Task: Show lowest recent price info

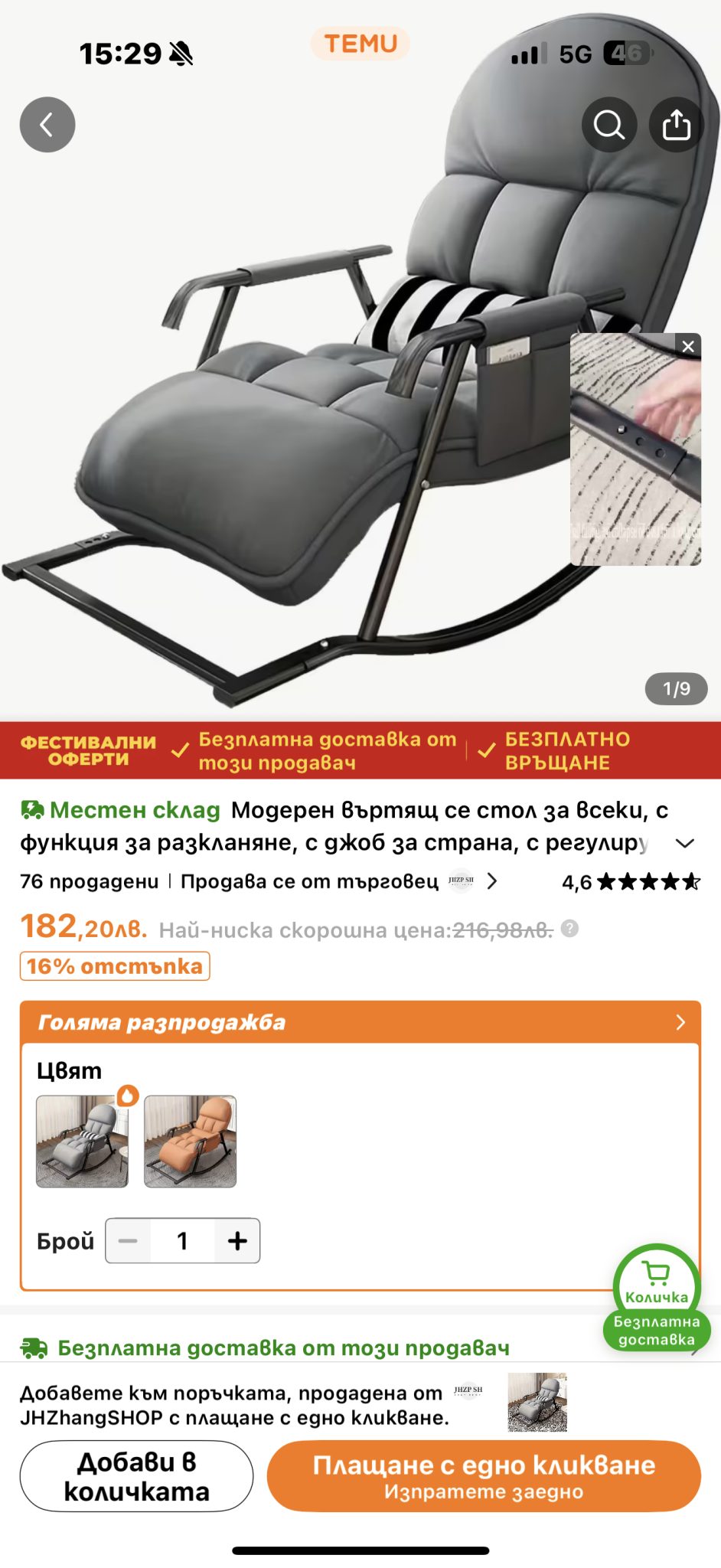Action: [x=569, y=929]
